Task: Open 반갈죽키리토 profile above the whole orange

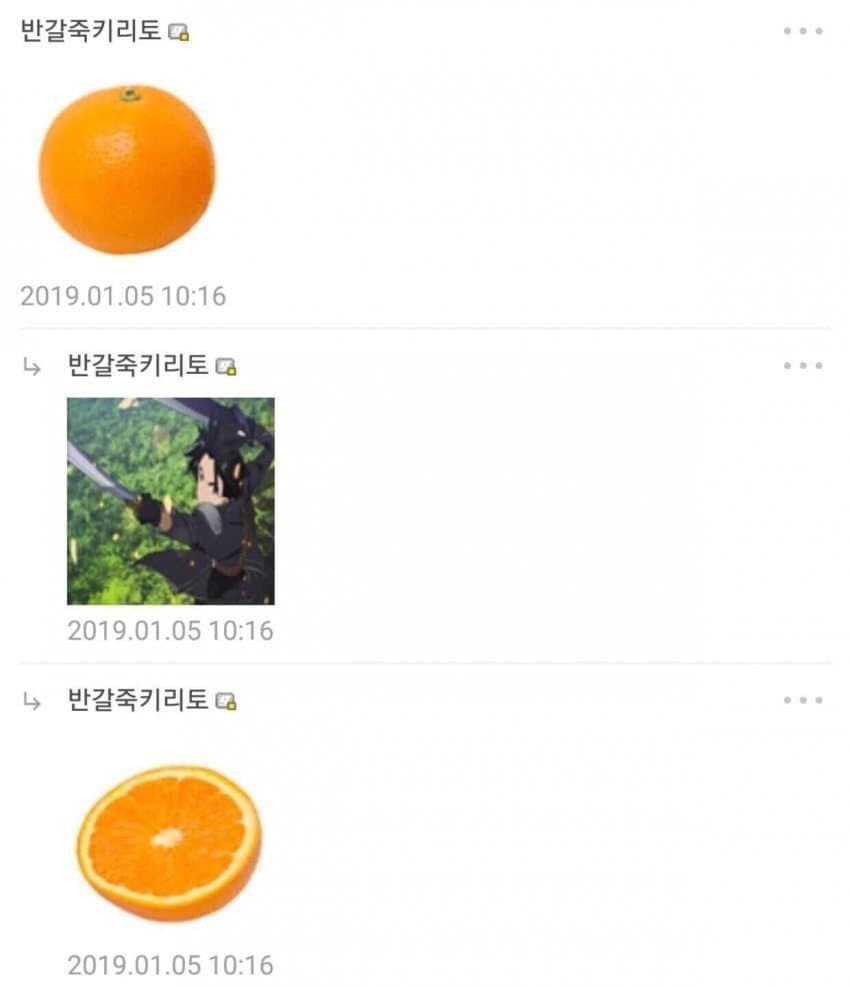Action: point(91,31)
